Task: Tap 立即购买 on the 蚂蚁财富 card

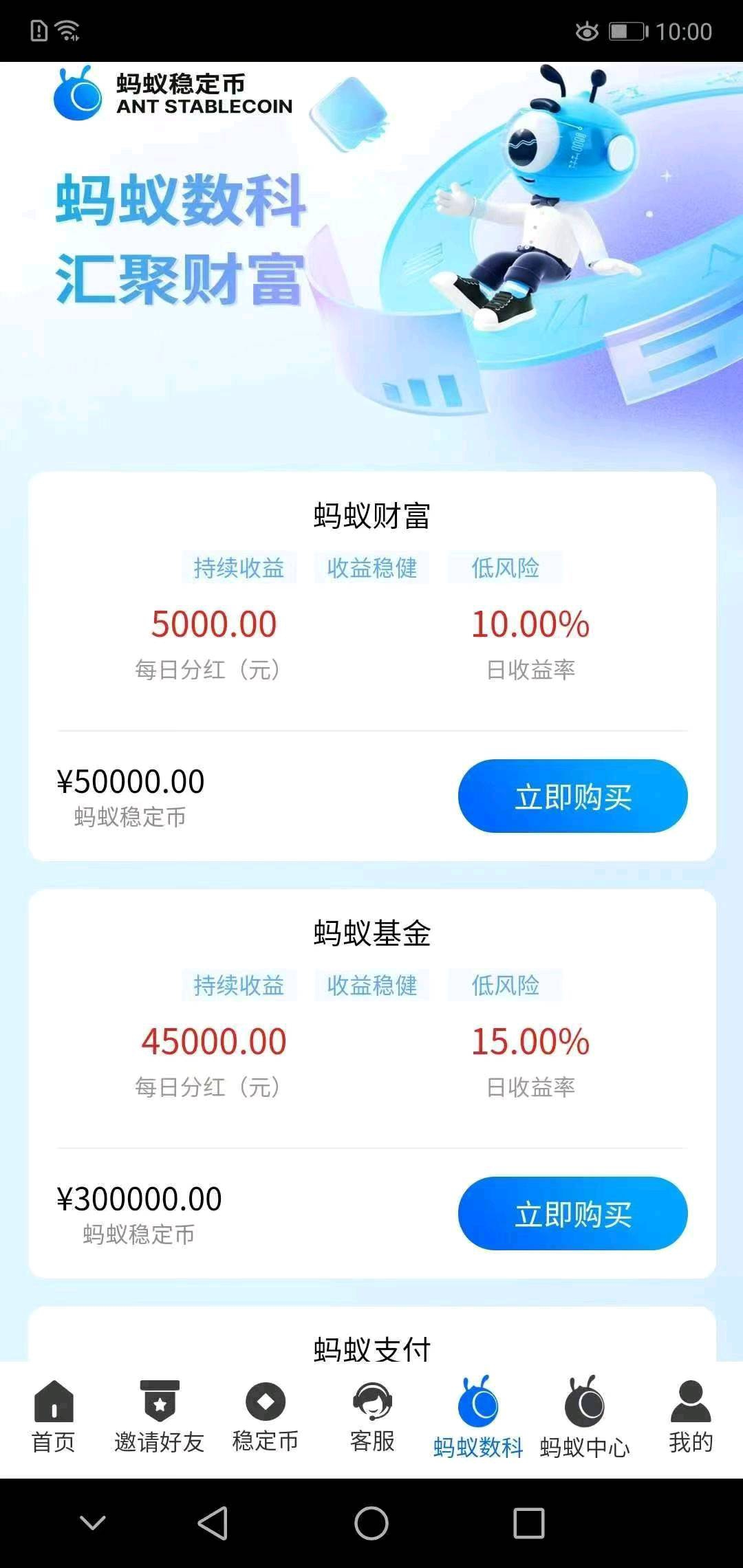Action: tap(572, 796)
